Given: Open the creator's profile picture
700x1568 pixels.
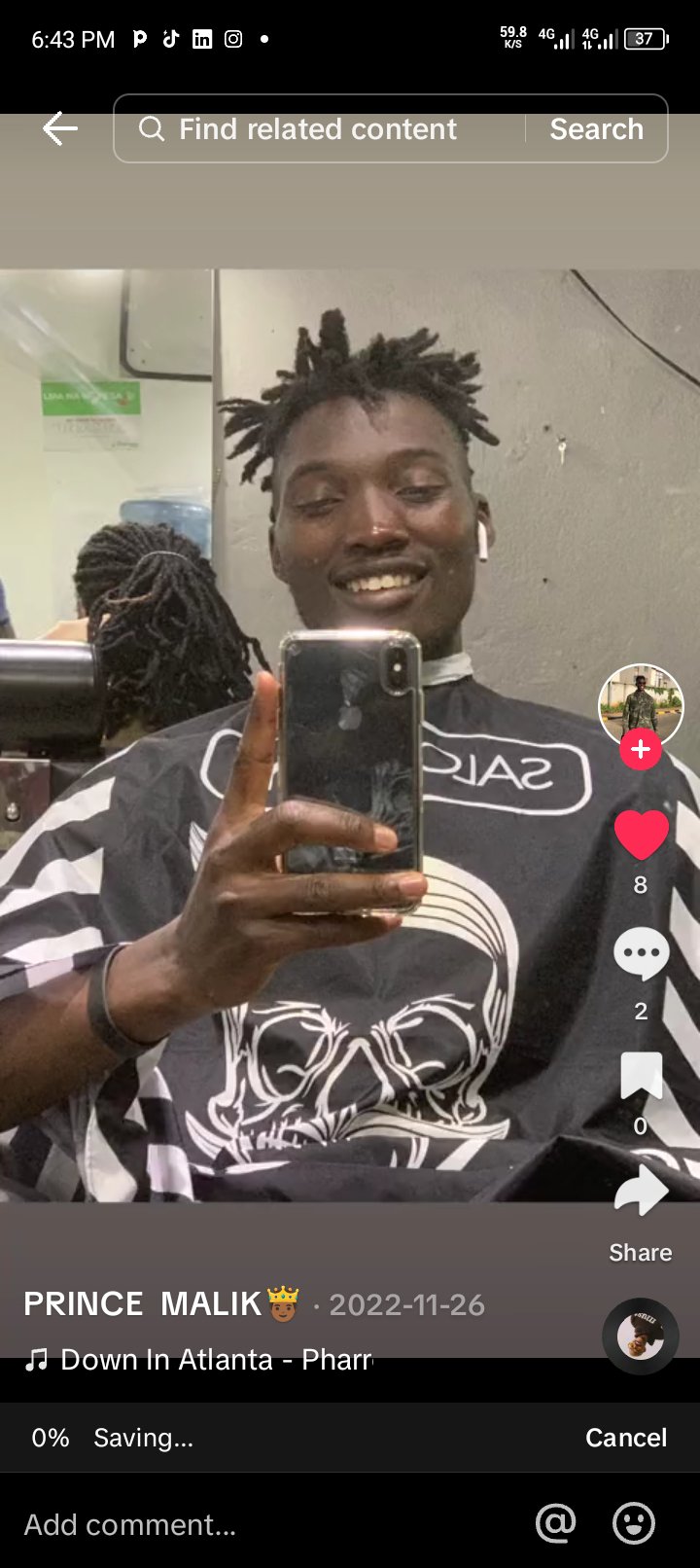Looking at the screenshot, I should (640, 705).
